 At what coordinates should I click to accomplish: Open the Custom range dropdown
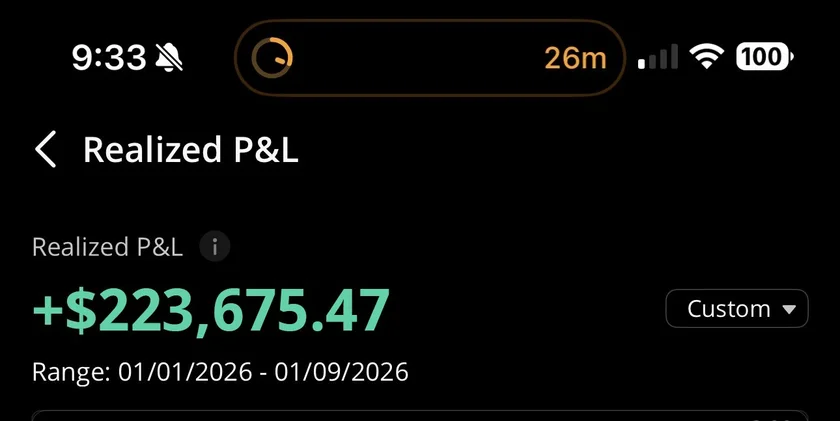point(736,309)
